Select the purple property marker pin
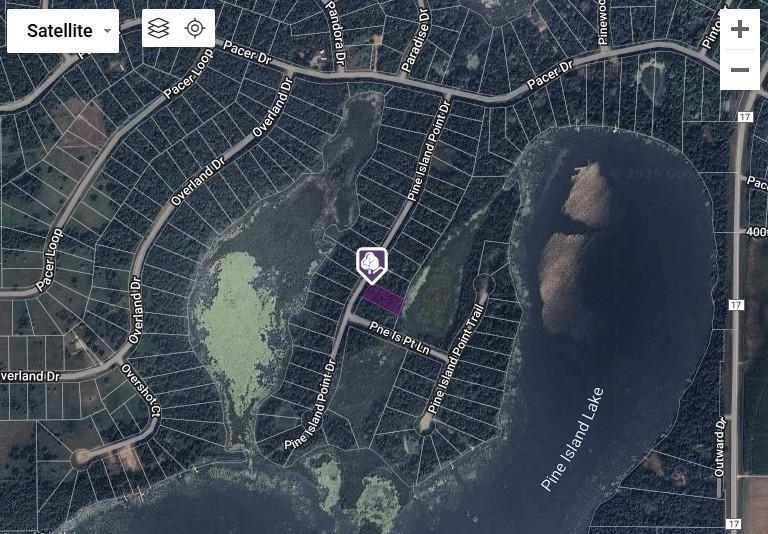This screenshot has width=768, height=534. point(372,264)
